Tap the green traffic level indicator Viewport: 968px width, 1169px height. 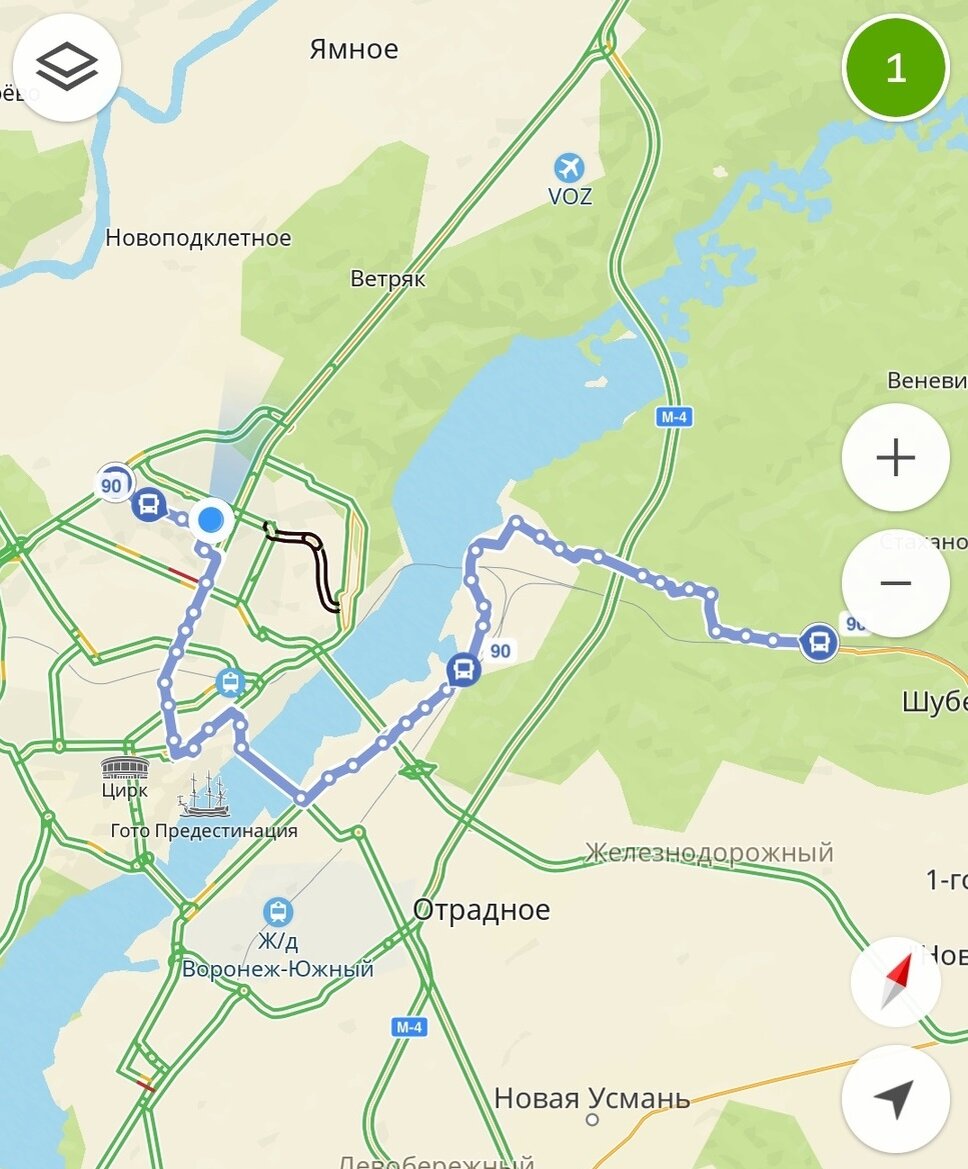pos(896,68)
